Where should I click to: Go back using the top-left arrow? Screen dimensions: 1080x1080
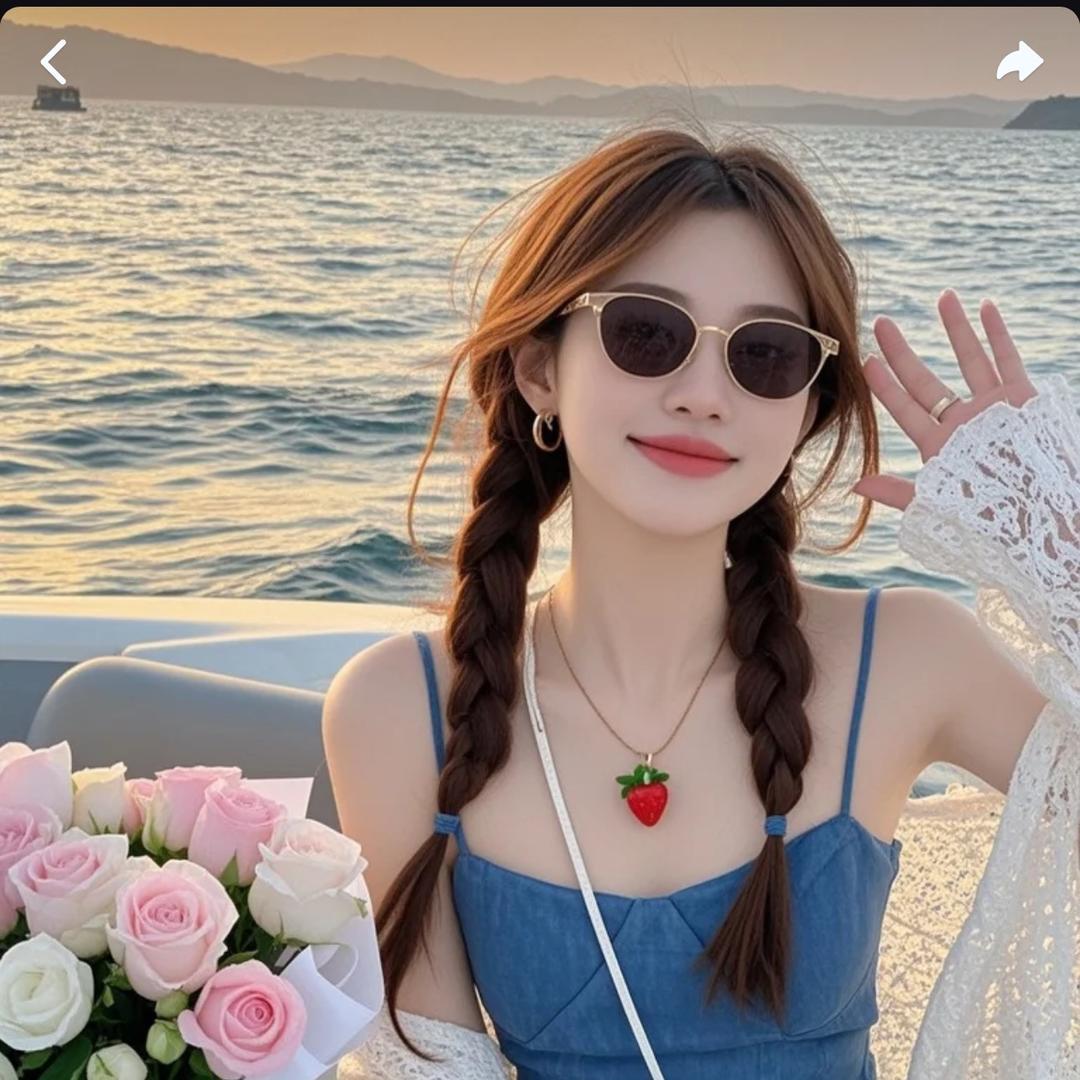tap(53, 62)
